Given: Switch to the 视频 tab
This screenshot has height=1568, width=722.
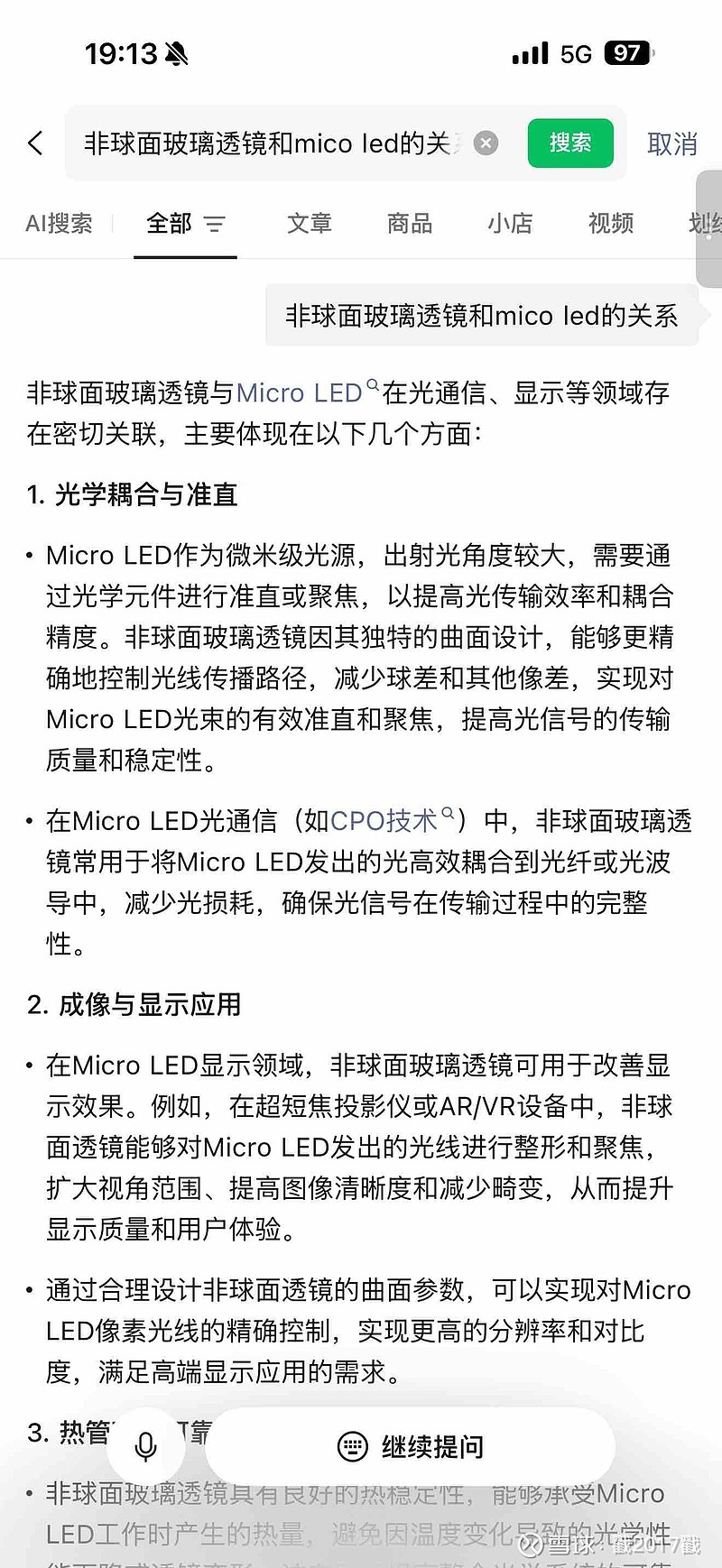Looking at the screenshot, I should [x=609, y=224].
